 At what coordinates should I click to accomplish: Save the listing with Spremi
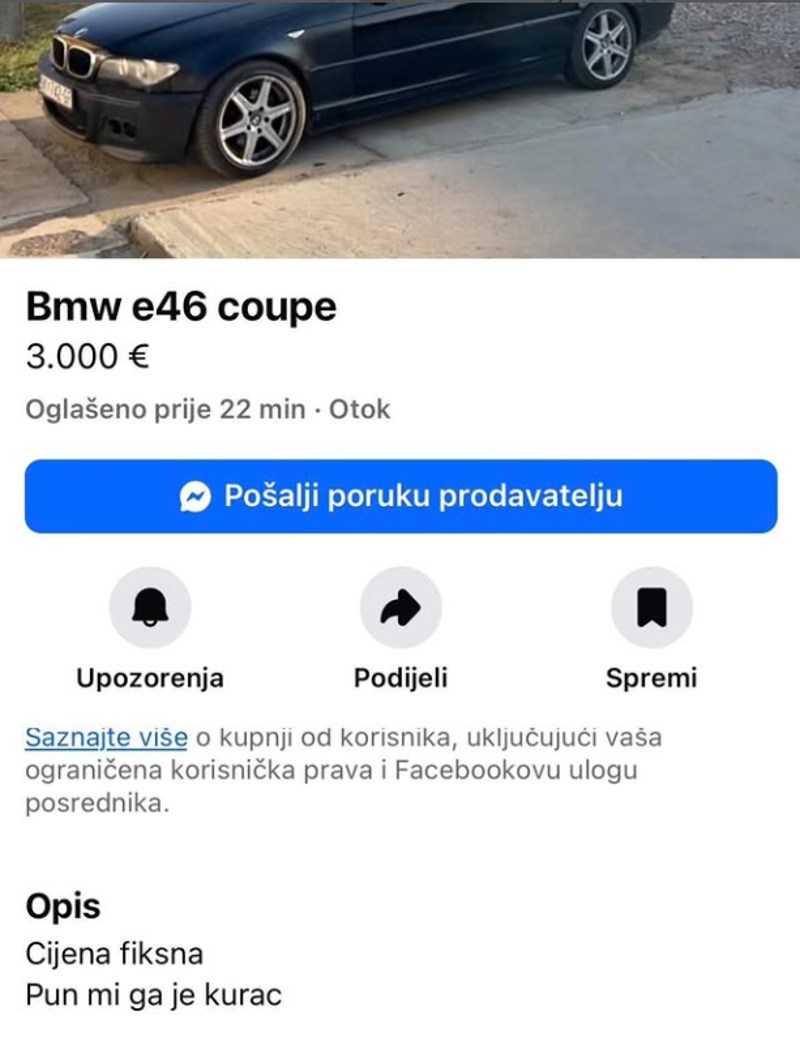point(651,607)
